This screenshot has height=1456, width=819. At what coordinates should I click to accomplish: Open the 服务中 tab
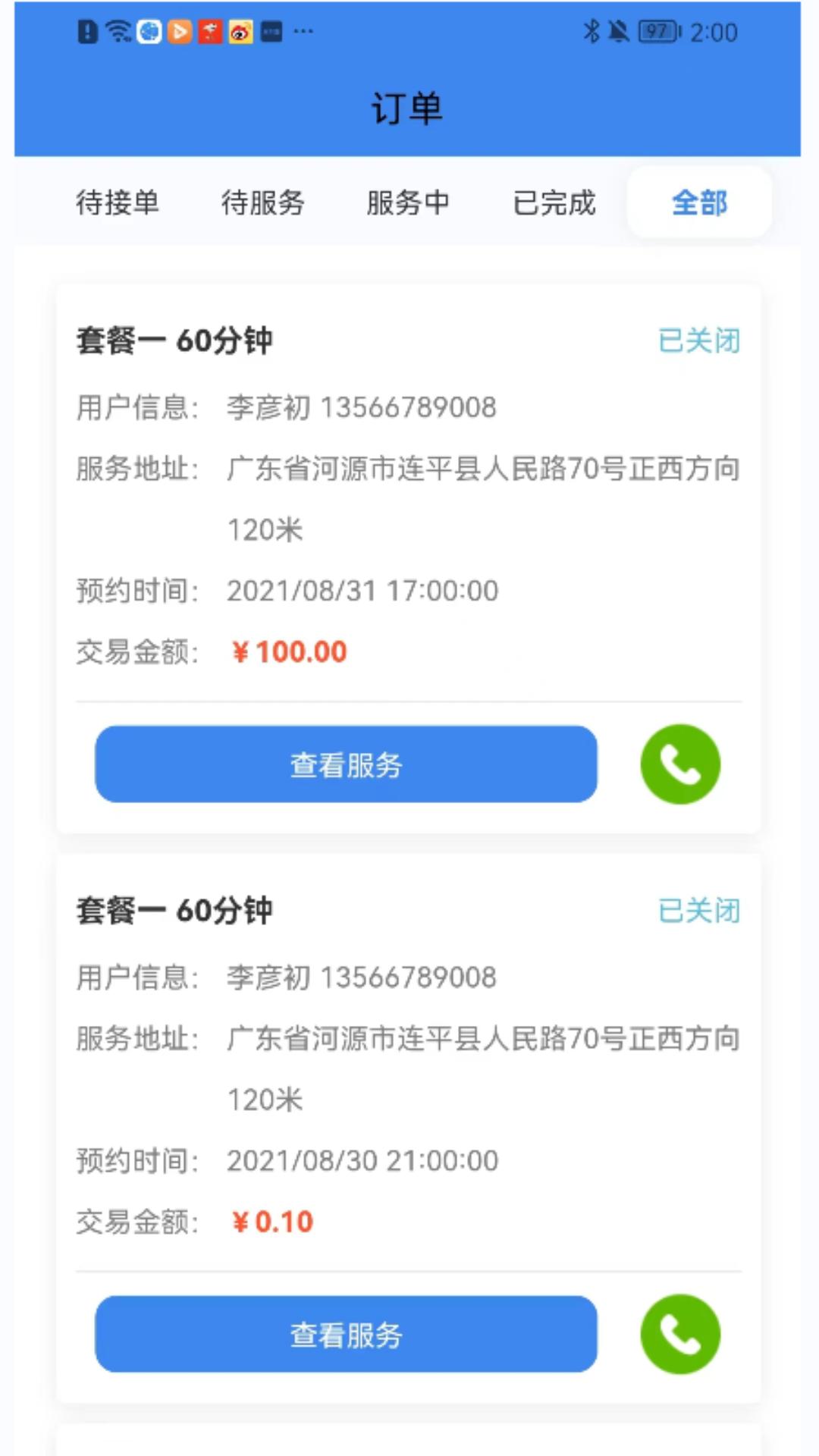coord(409,203)
